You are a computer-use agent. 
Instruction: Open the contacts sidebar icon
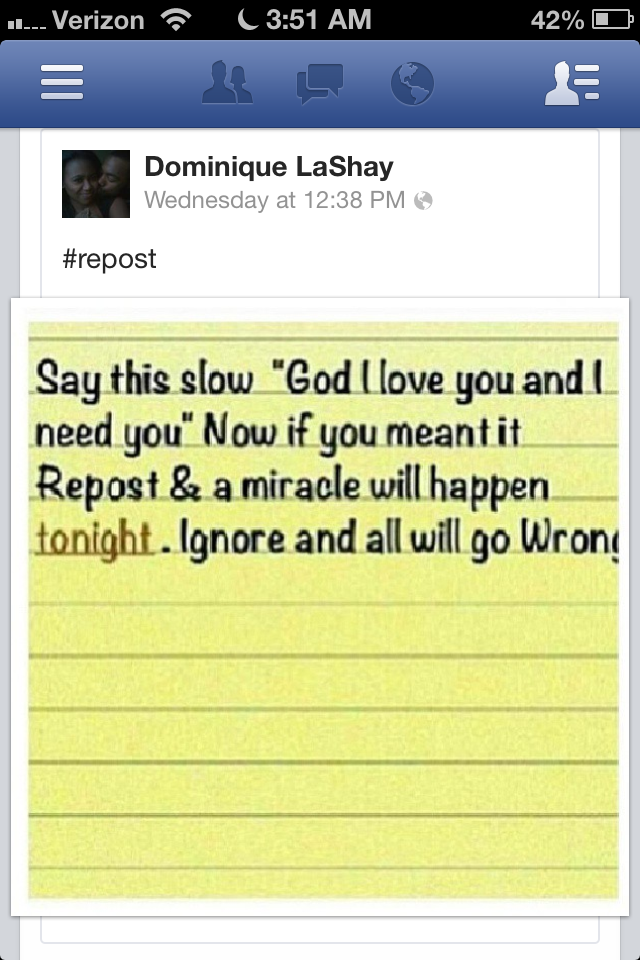point(571,83)
